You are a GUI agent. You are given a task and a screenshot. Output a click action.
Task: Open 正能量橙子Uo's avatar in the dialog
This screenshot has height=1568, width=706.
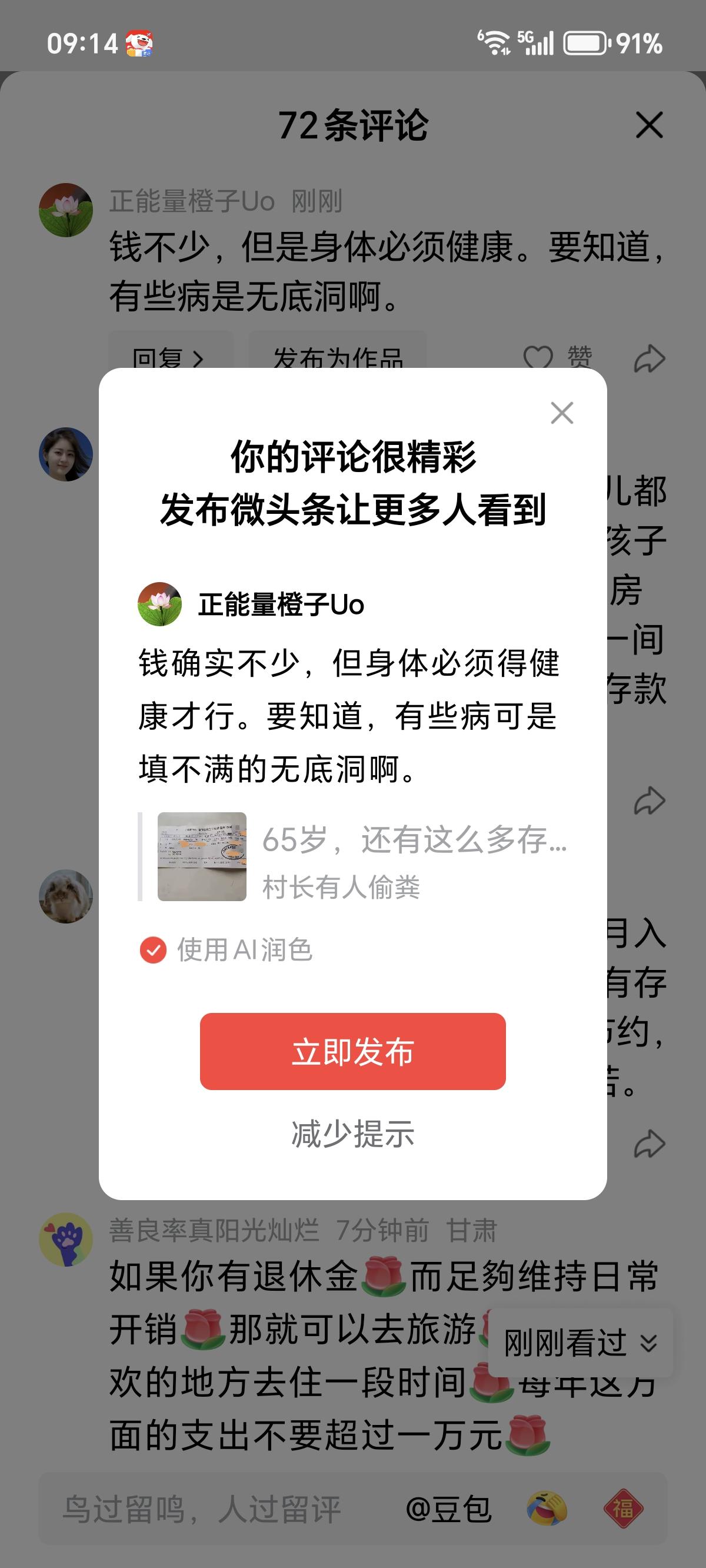[161, 605]
